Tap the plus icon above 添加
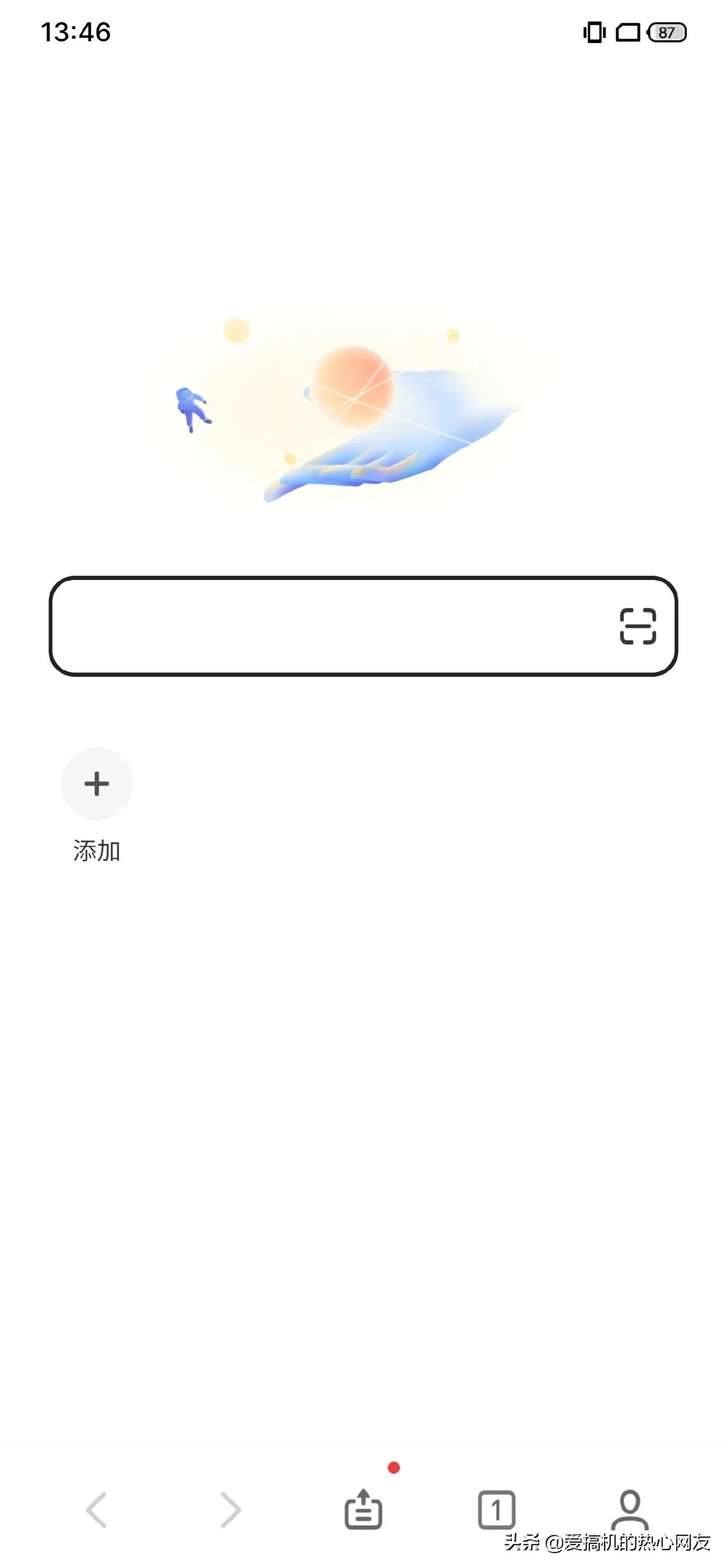 (x=96, y=785)
